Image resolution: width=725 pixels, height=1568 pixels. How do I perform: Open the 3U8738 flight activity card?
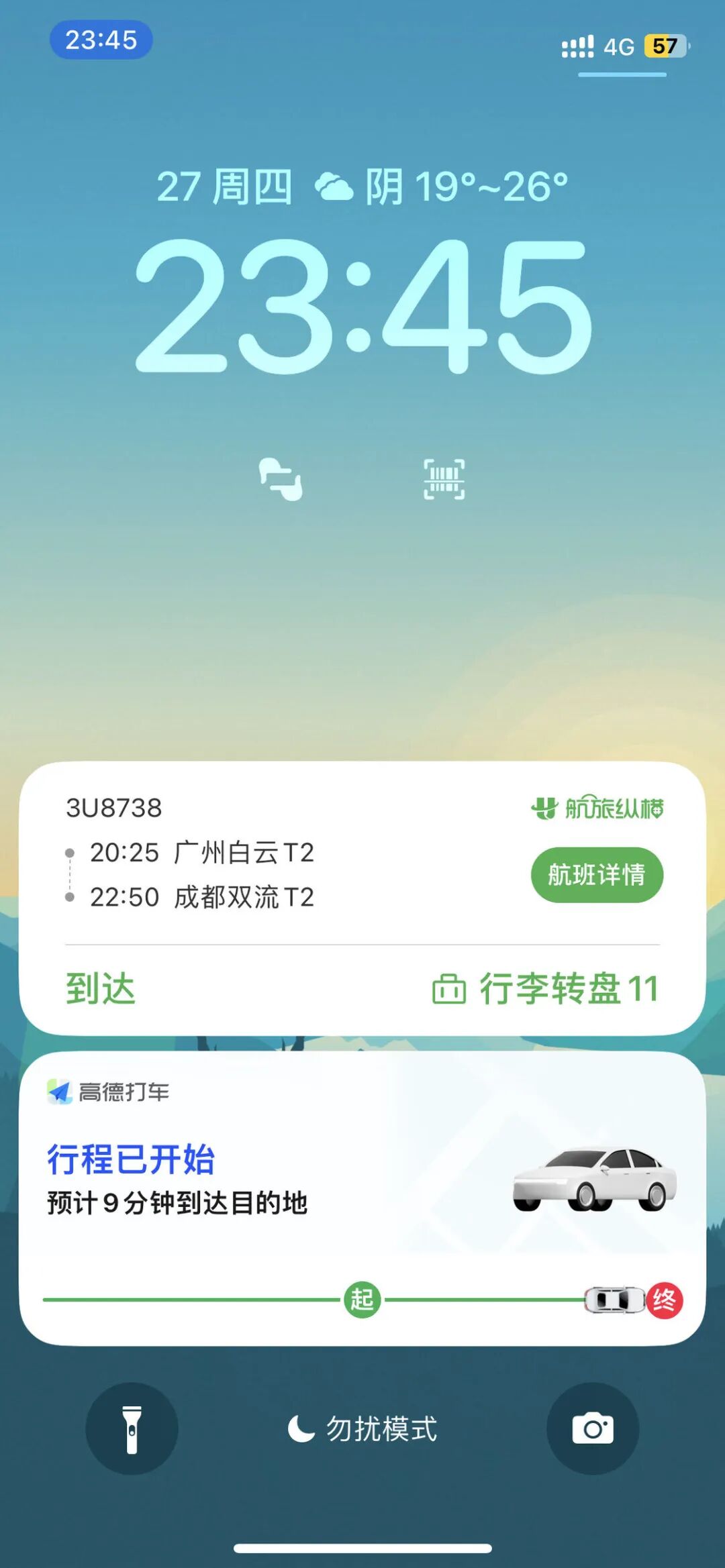pos(362,898)
